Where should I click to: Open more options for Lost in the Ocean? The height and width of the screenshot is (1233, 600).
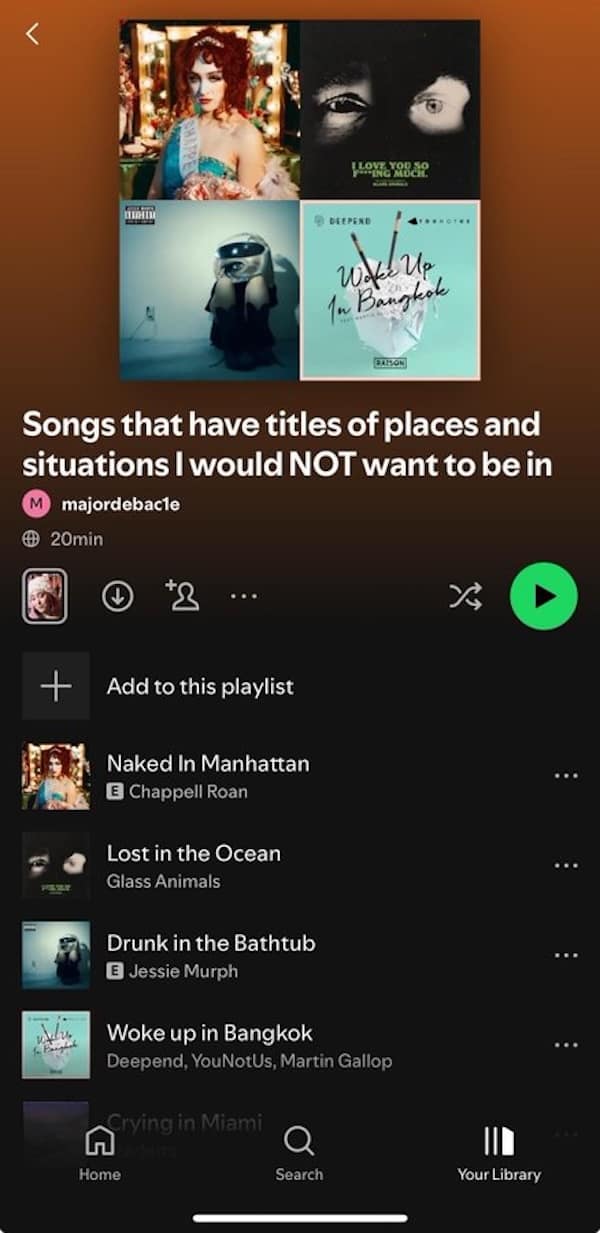(565, 865)
